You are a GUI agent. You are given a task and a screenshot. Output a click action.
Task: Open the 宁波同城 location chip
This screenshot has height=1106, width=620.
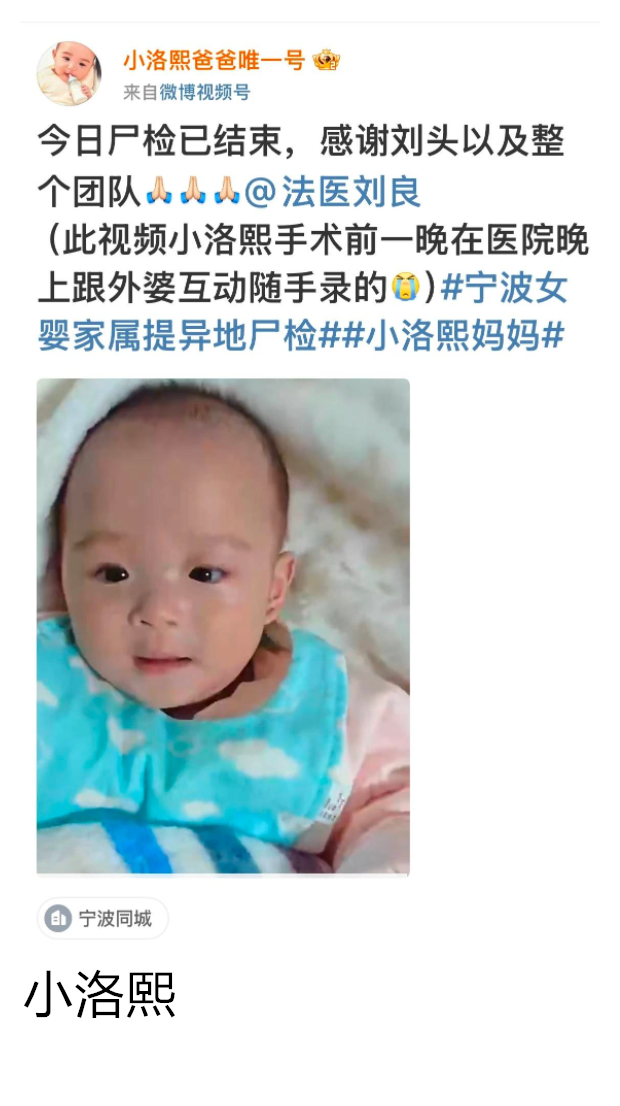[x=102, y=918]
